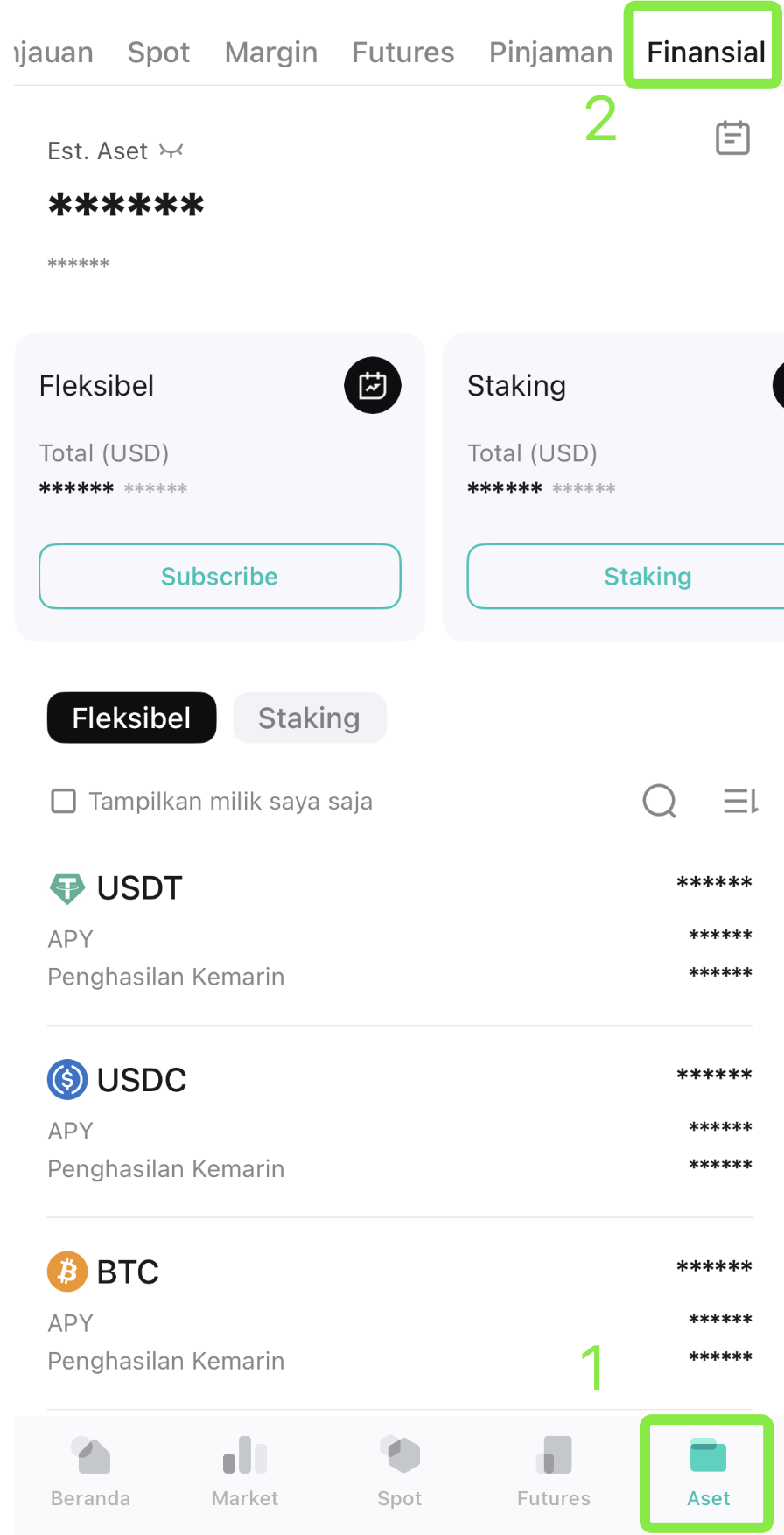
Task: Open the sort list icon
Action: coord(741,801)
